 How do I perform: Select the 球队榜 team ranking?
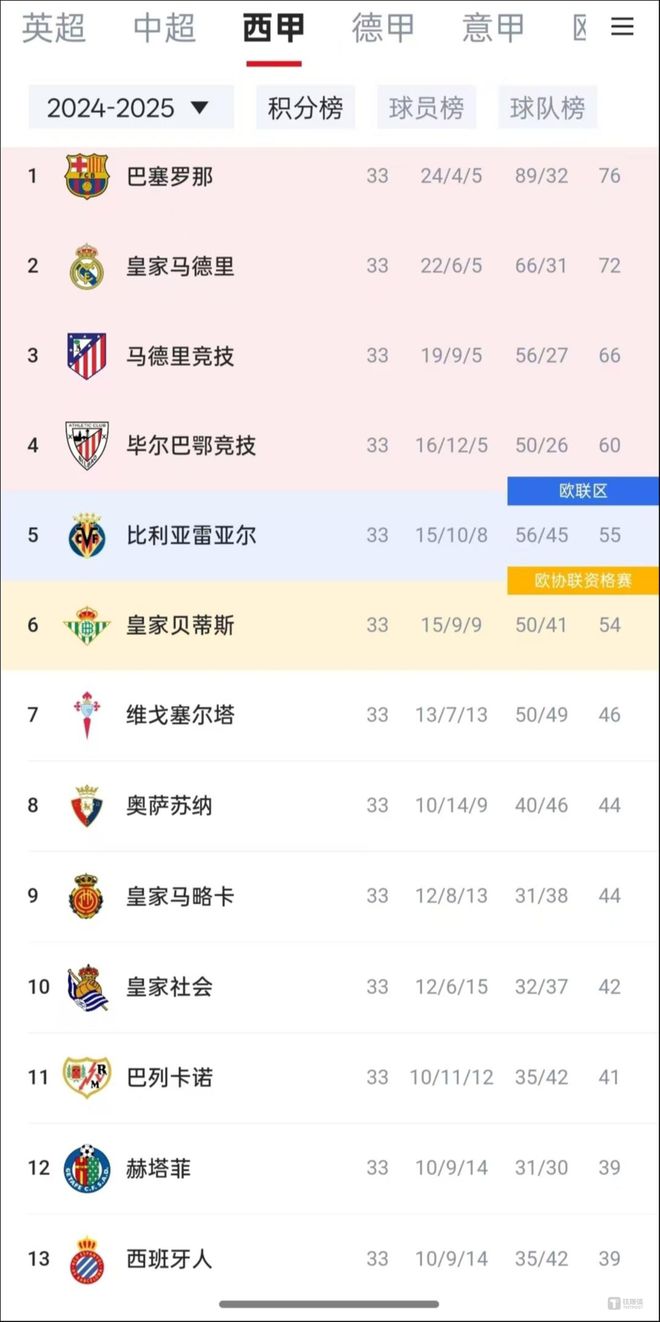tap(547, 108)
